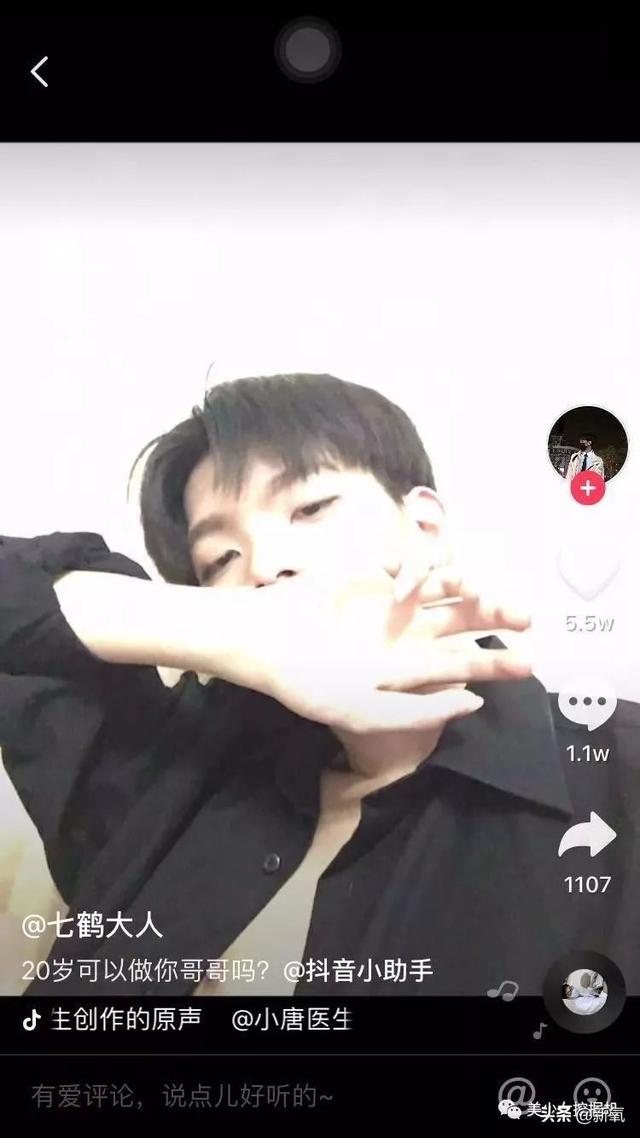The image size is (640, 1138).
Task: Open the @抖音小助手 mention
Action: pyautogui.click(x=358, y=971)
